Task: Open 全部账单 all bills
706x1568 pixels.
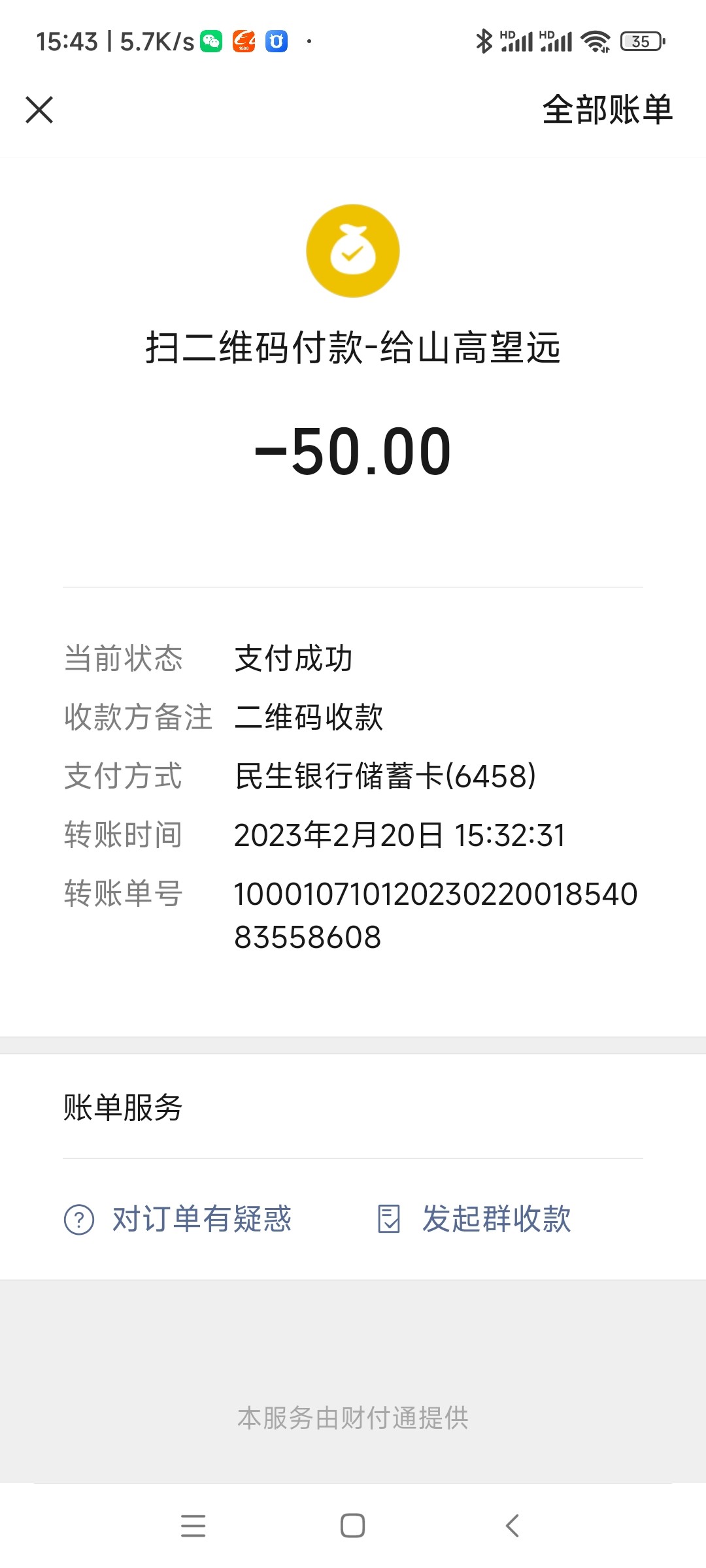Action: click(x=607, y=110)
